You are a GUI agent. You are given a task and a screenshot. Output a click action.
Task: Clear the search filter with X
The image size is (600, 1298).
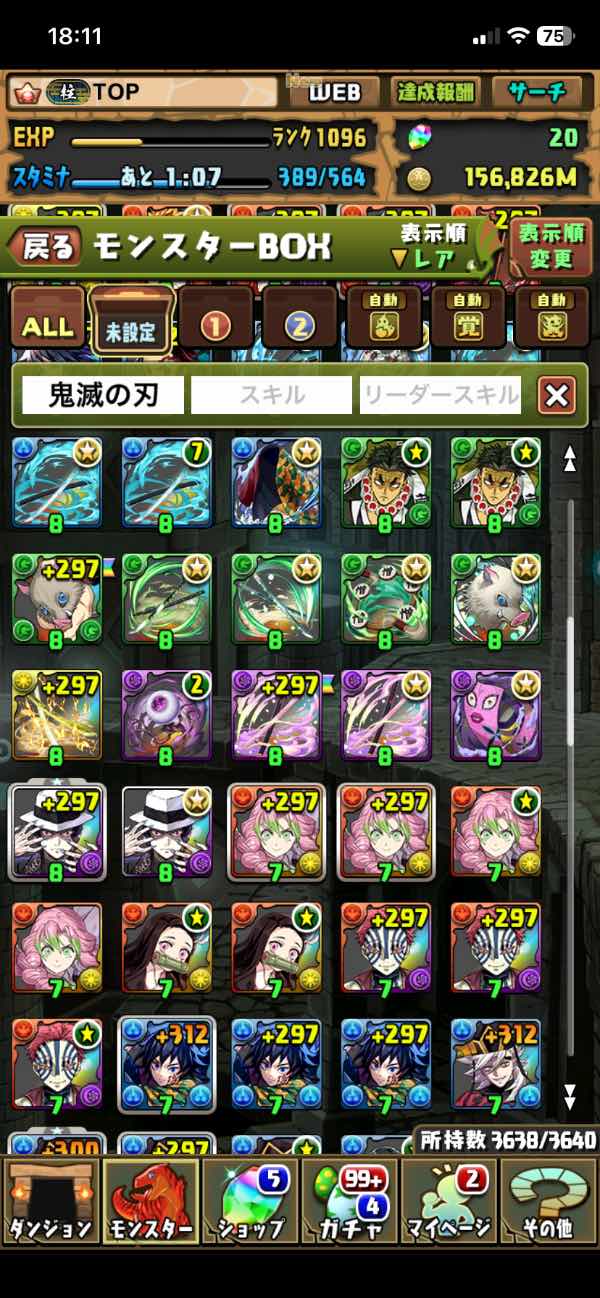(x=556, y=395)
